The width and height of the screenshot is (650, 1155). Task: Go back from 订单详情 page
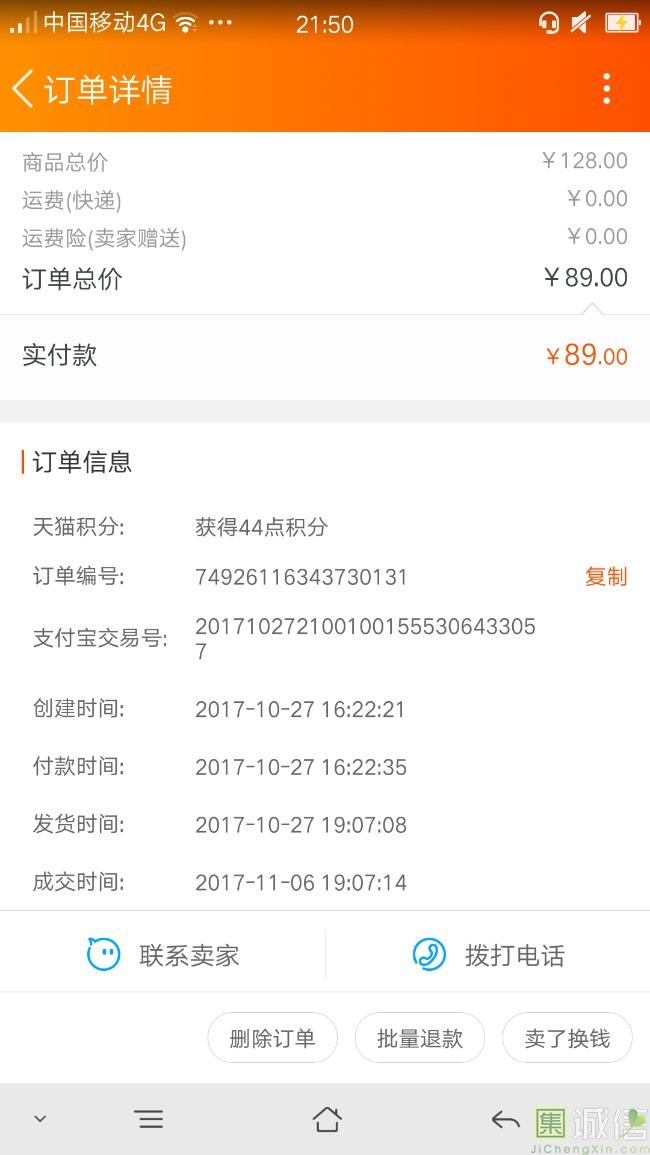[24, 89]
